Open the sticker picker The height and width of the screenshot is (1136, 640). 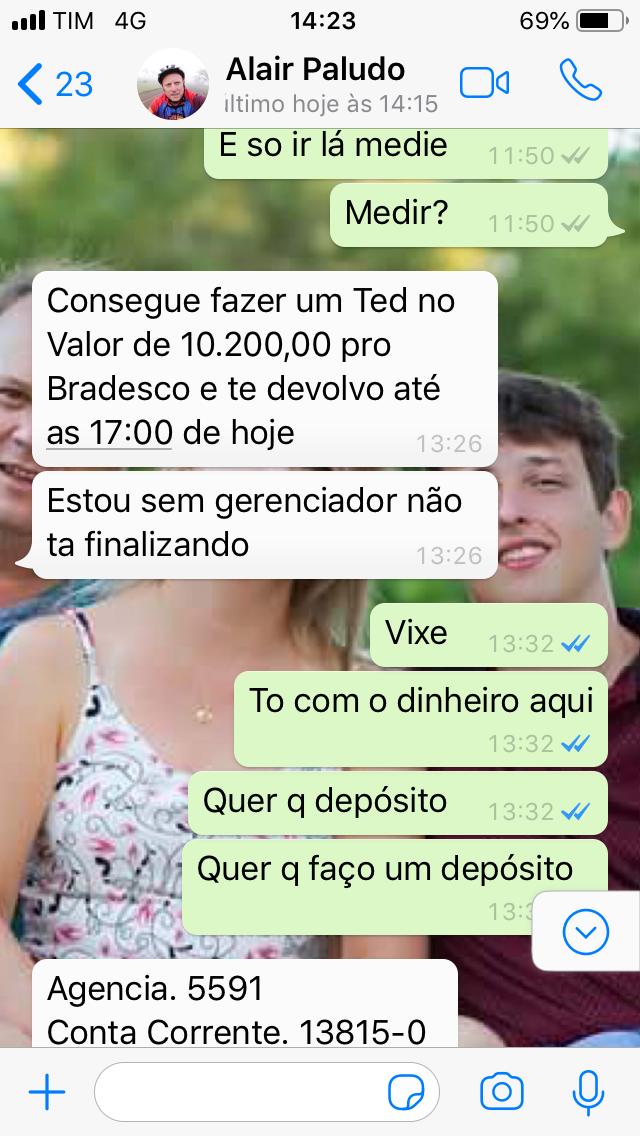[406, 1093]
